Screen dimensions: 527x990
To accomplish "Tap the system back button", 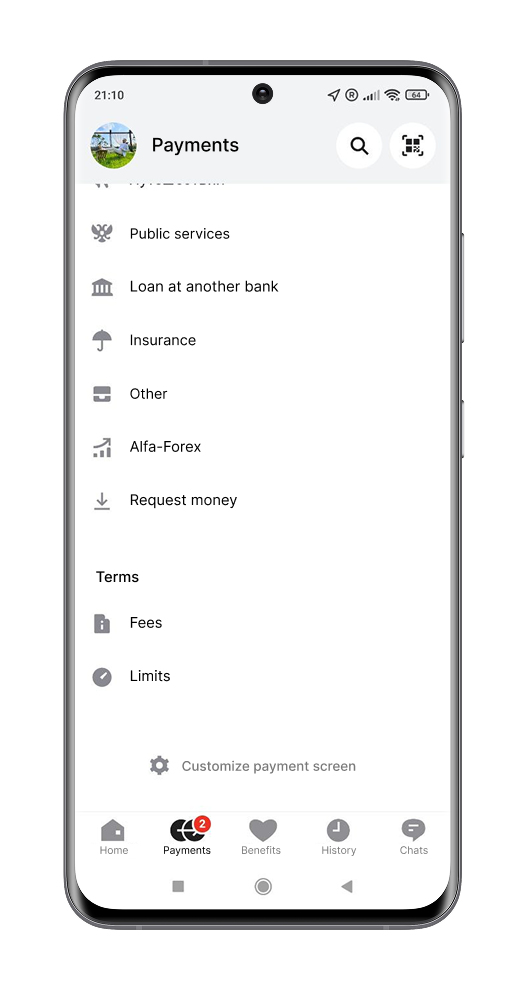I will point(346,886).
